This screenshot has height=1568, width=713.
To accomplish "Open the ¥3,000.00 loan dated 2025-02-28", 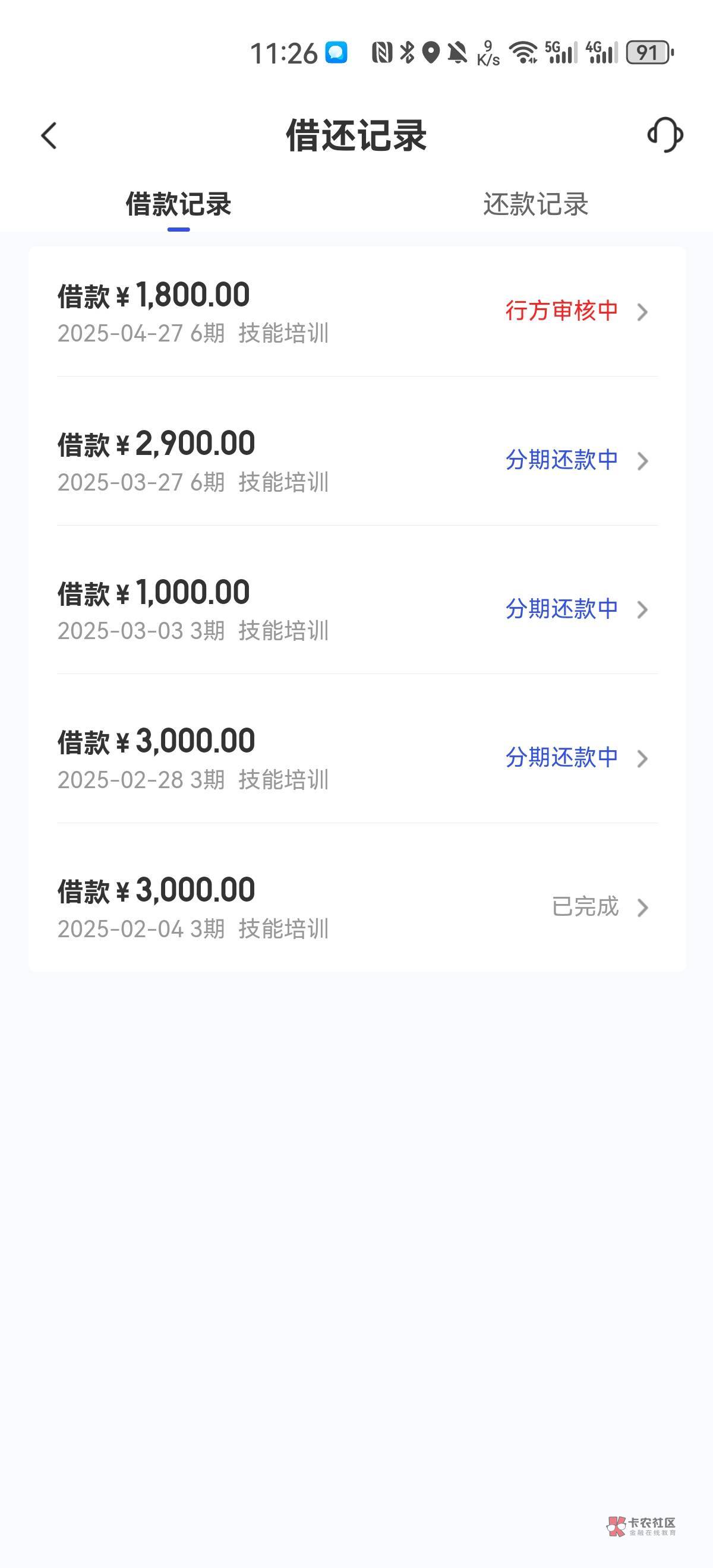I will 358,758.
